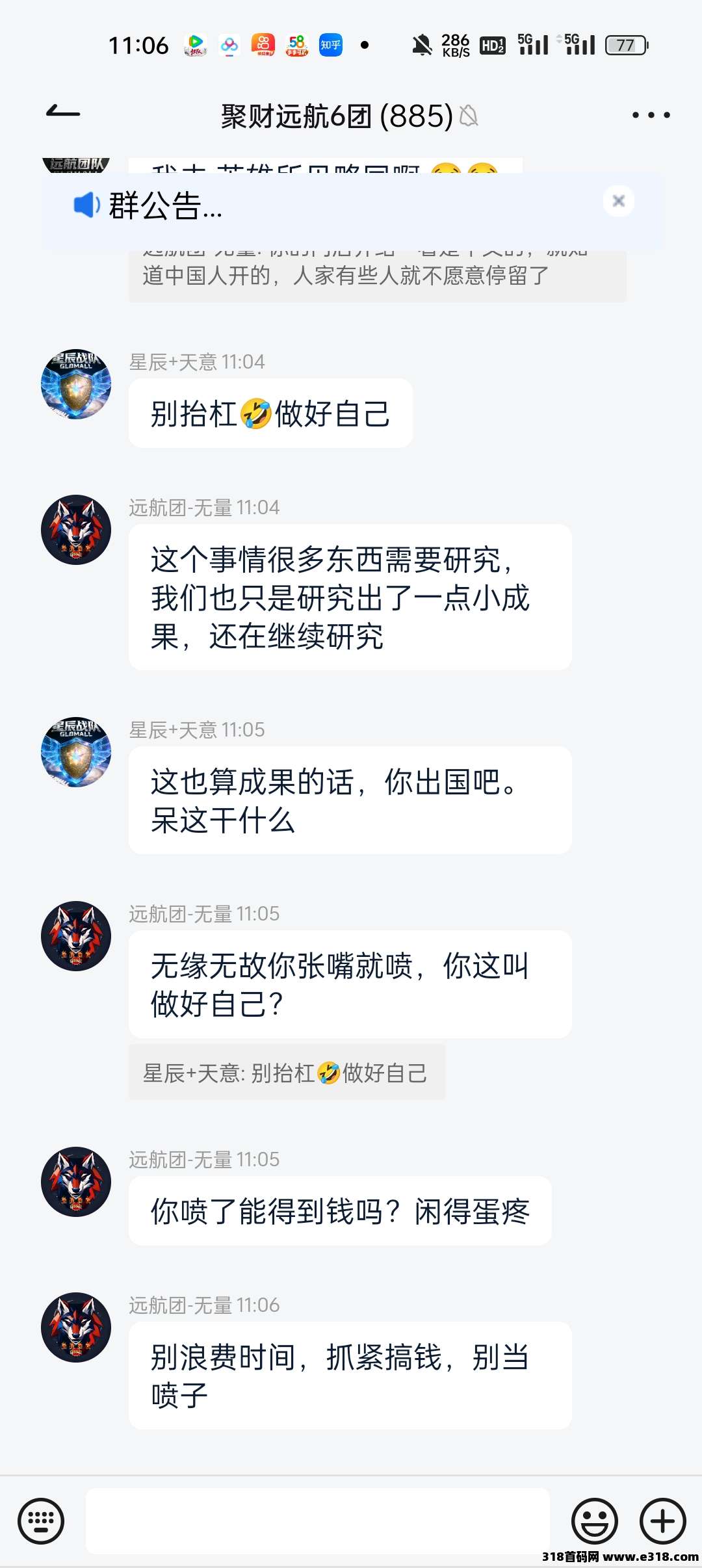Jump to quoted message 星辰+天意: 别抬杠
Image resolution: width=702 pixels, height=1568 pixels.
click(286, 1072)
